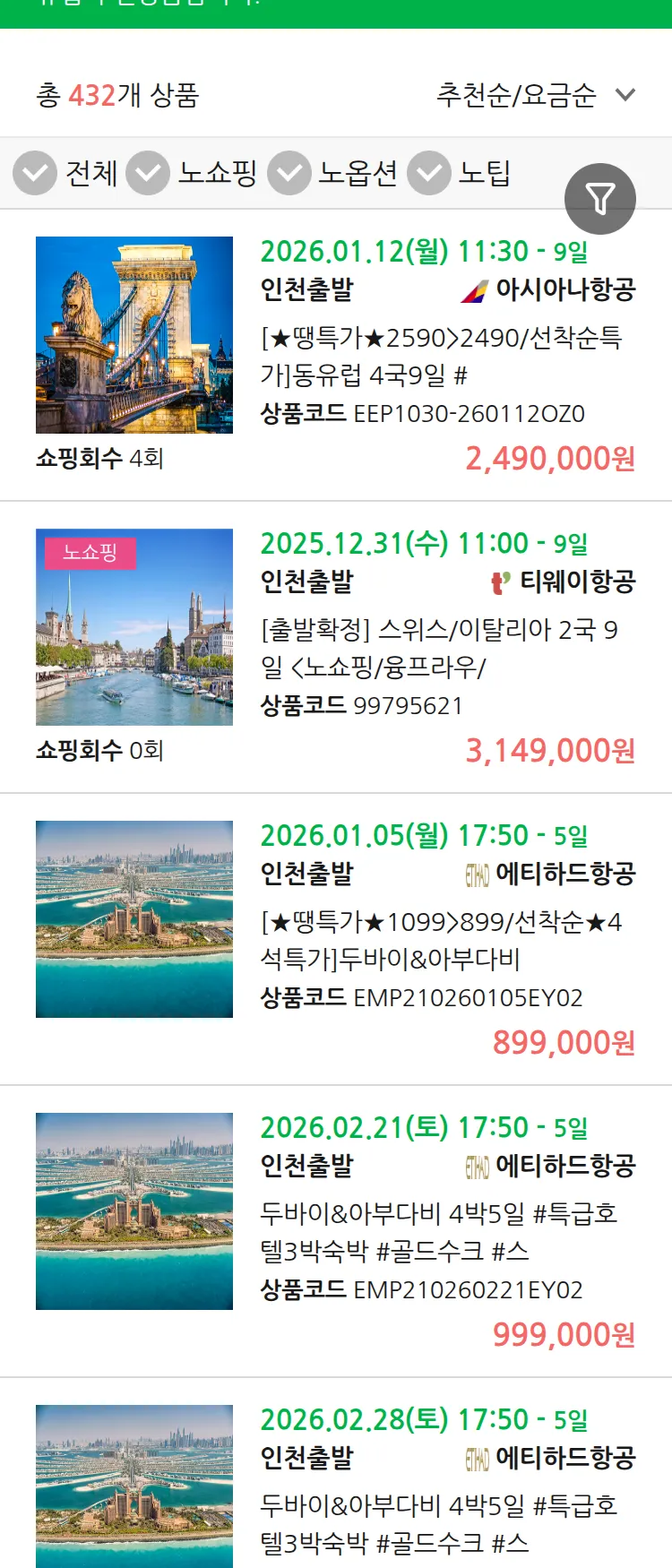This screenshot has height=1568, width=672.
Task: Open the filter funnel icon
Action: point(600,198)
